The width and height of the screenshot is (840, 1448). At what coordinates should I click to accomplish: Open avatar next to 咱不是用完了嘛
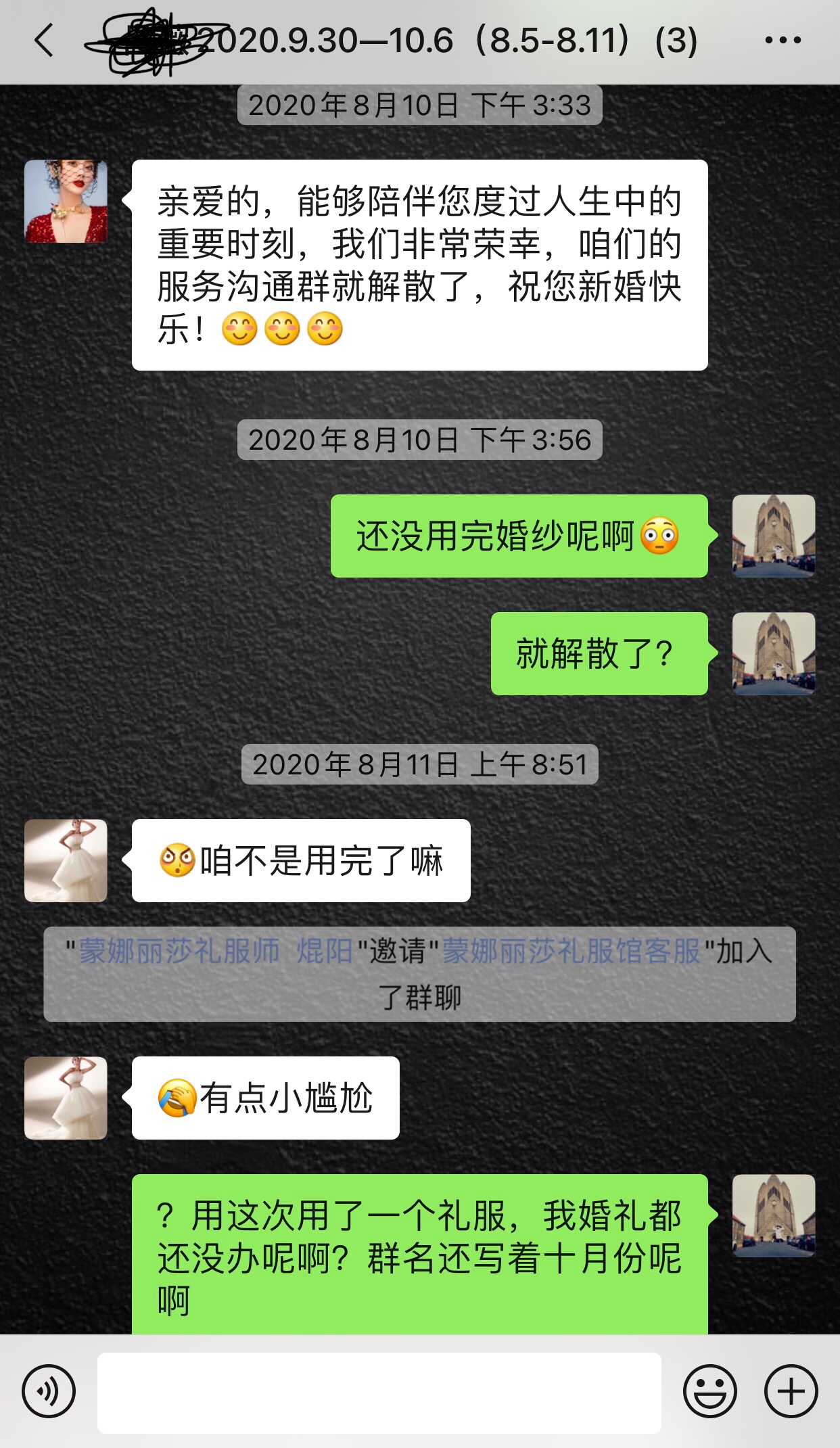click(66, 860)
